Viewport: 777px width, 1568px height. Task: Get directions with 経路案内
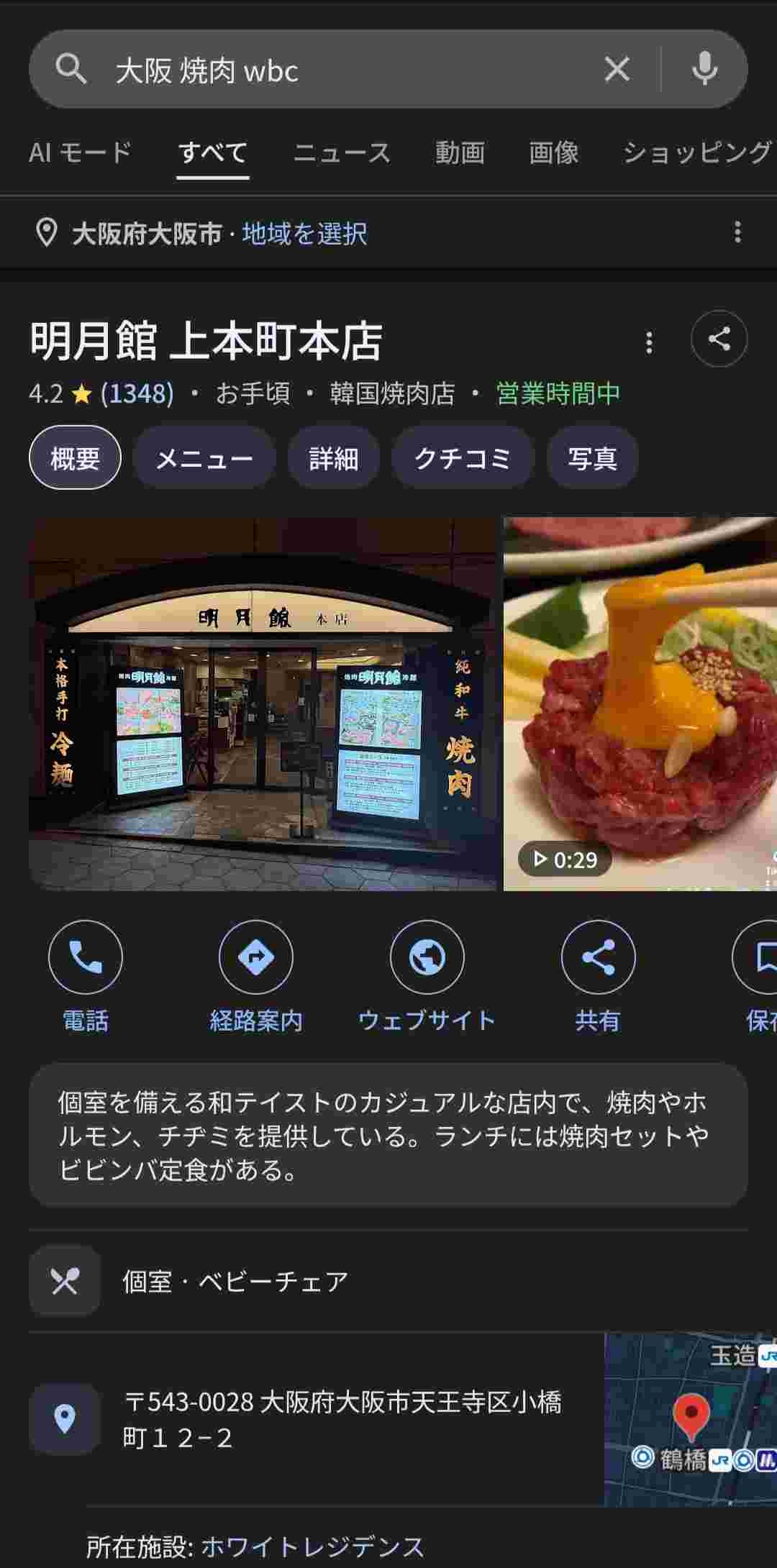click(x=256, y=975)
